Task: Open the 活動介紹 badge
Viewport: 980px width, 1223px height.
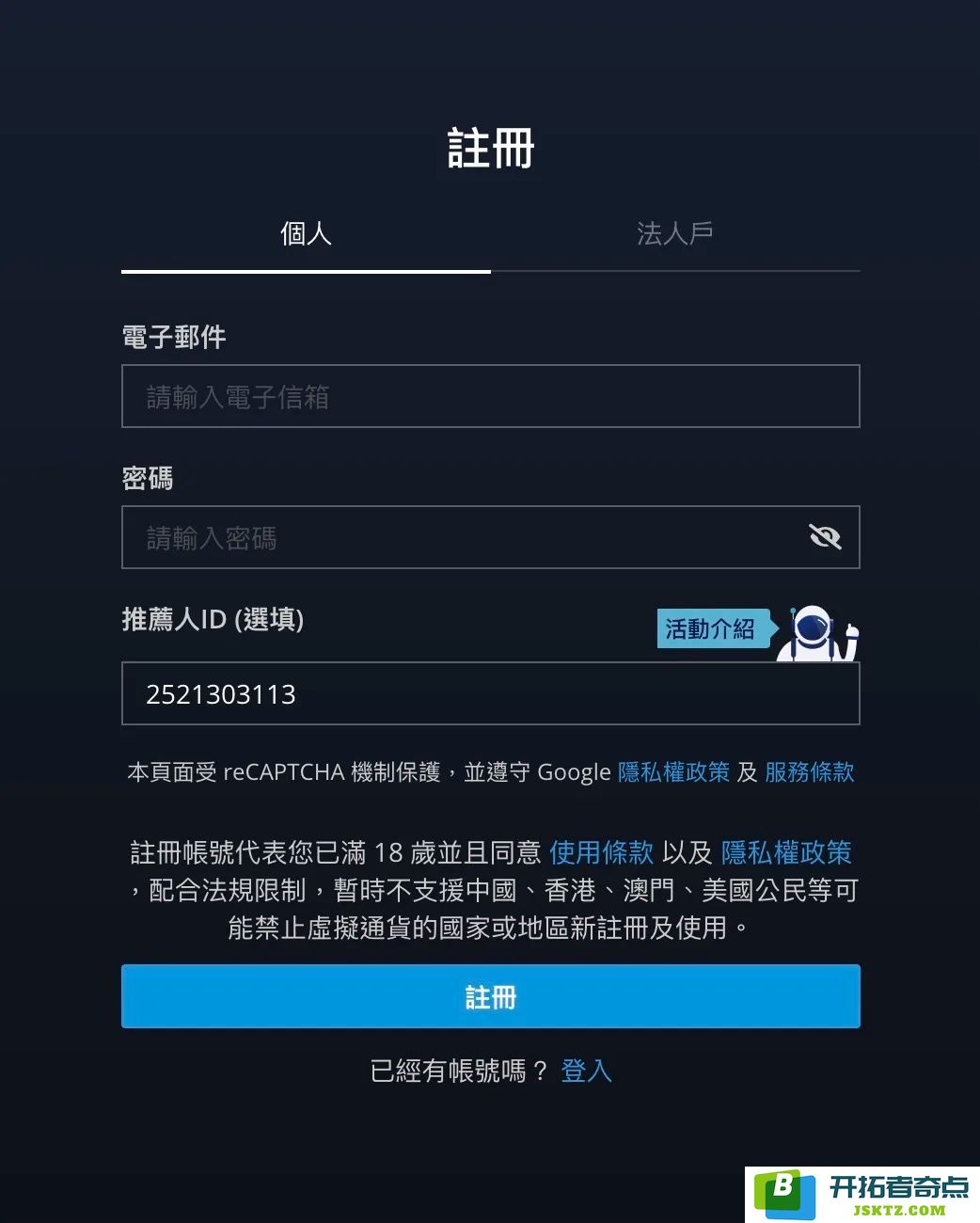Action: tap(710, 628)
